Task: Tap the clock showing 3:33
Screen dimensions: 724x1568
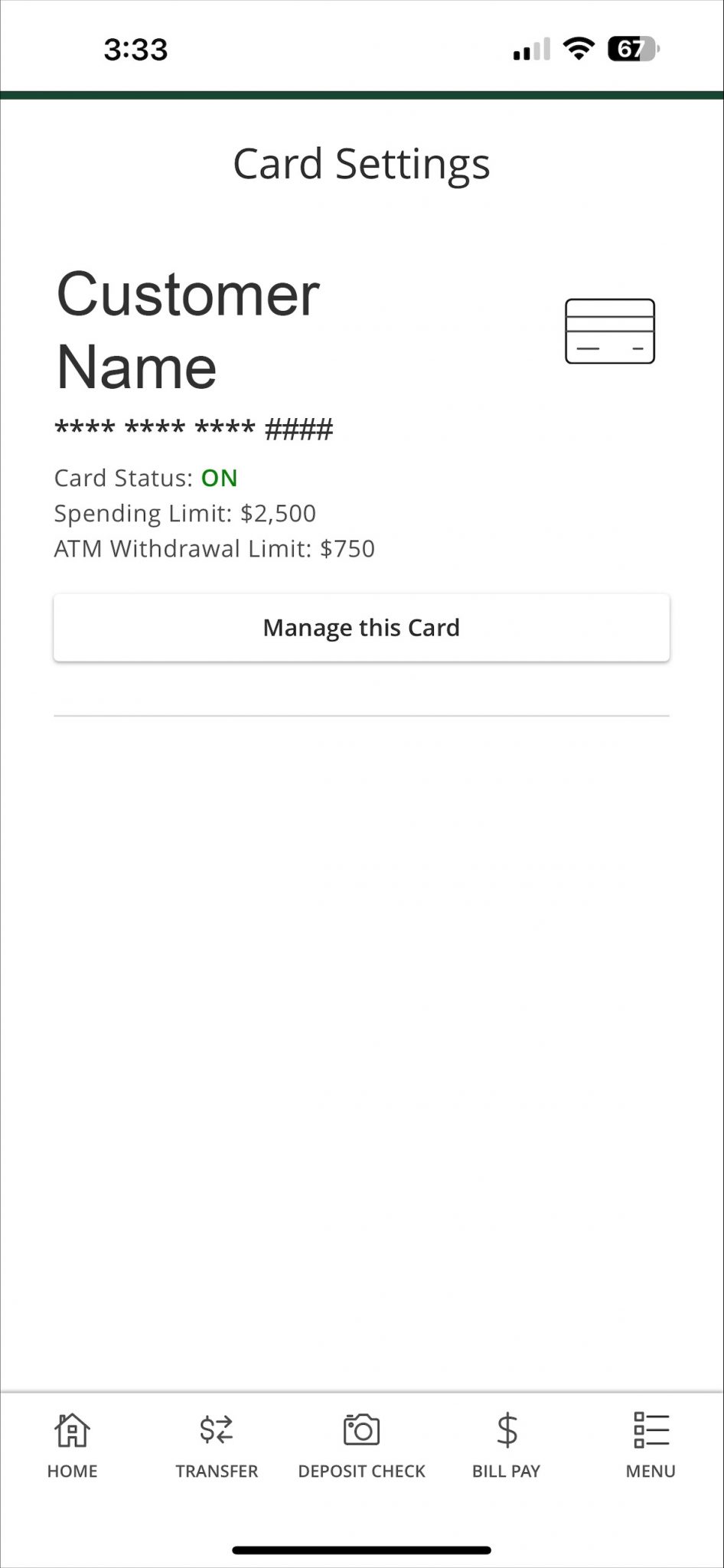Action: tap(136, 49)
